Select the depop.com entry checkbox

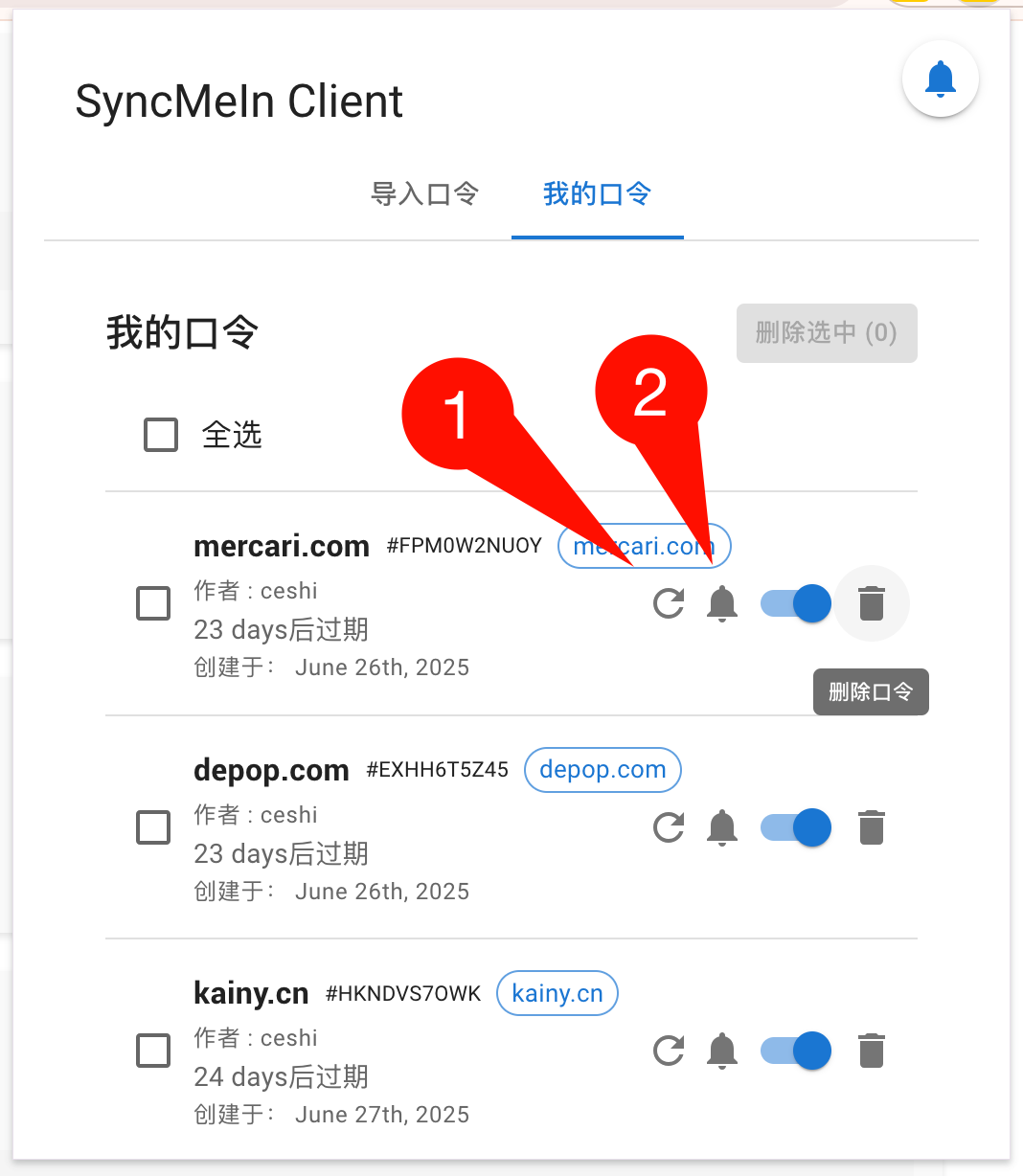point(153,826)
